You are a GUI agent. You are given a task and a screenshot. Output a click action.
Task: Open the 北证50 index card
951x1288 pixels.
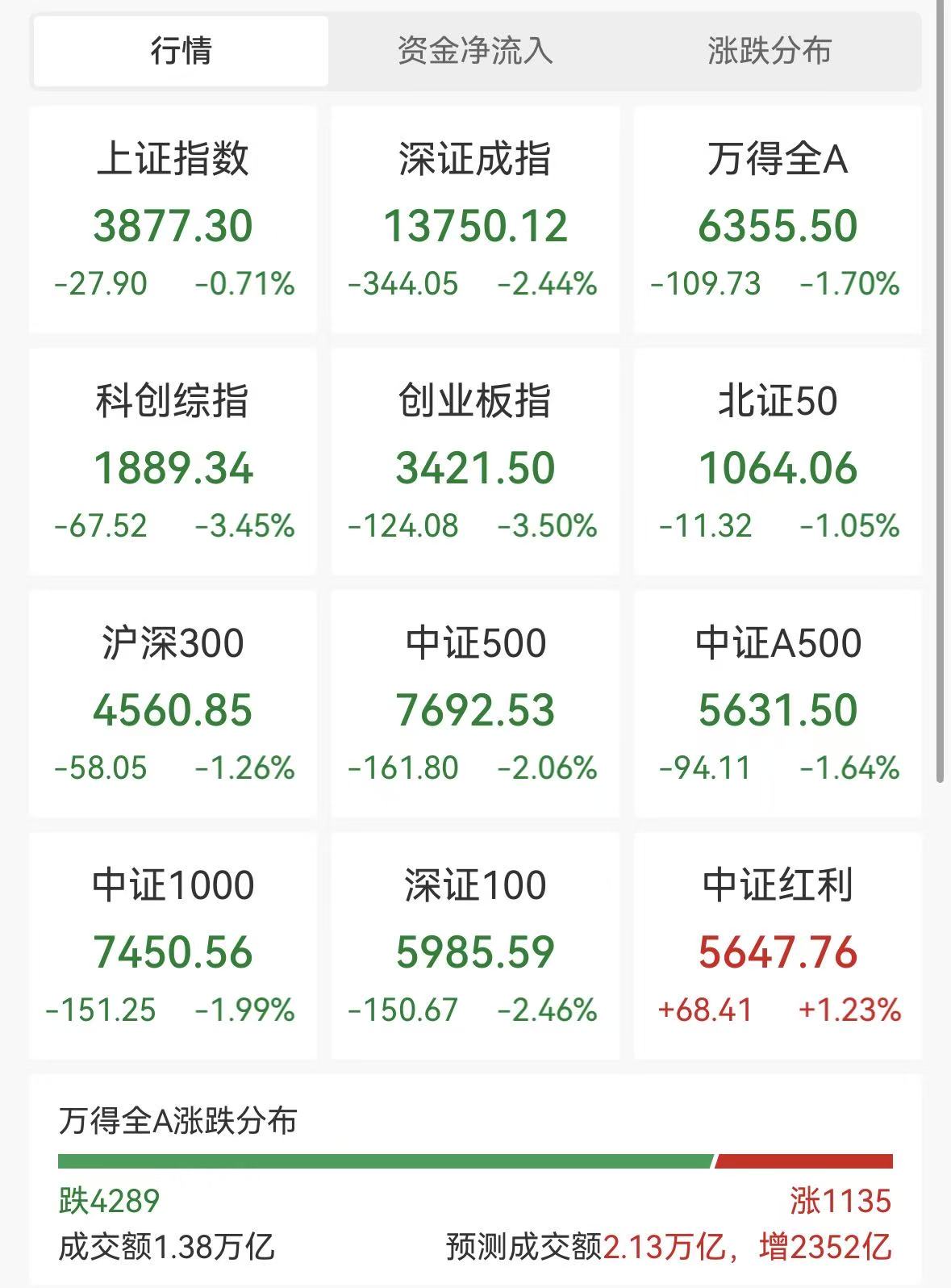tap(778, 461)
